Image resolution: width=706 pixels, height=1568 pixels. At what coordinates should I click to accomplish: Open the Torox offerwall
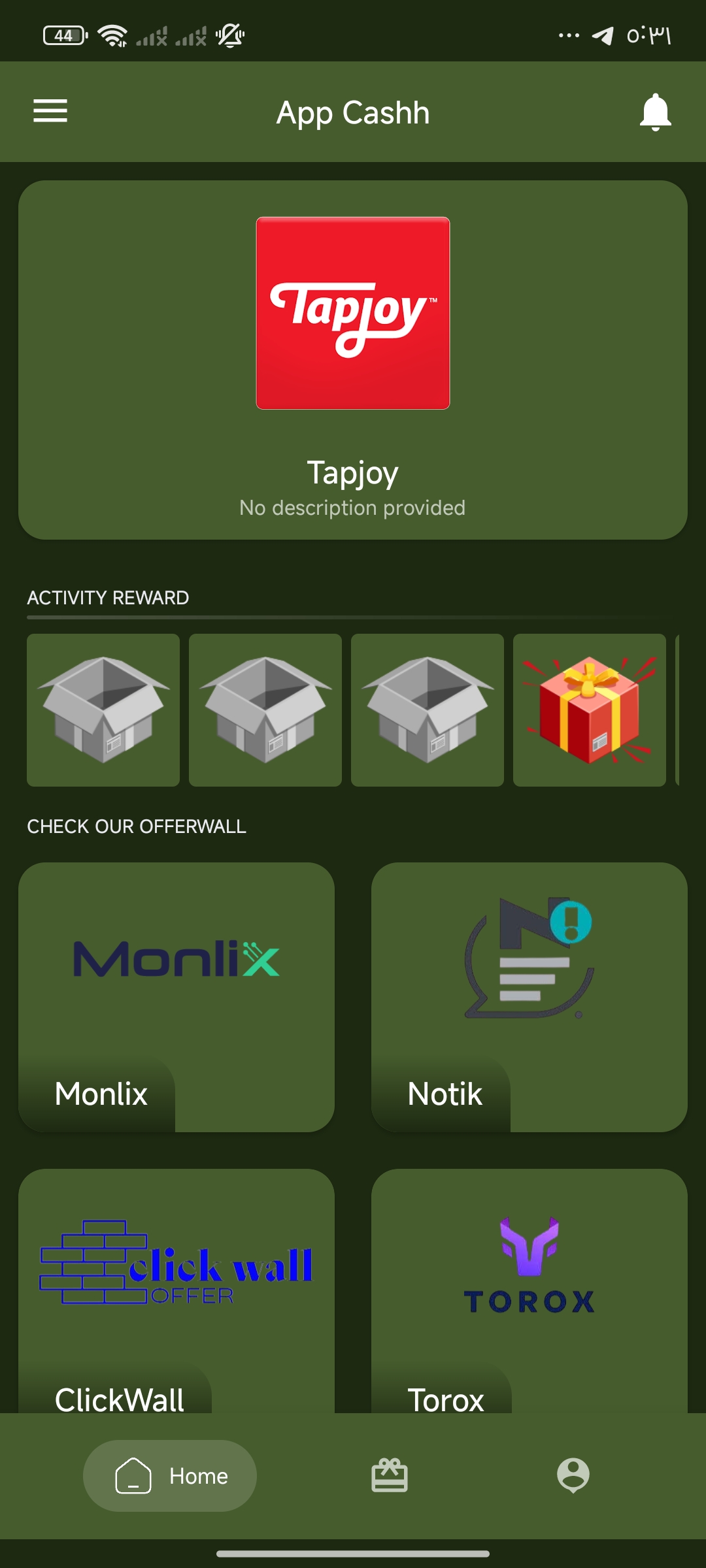click(x=529, y=1290)
